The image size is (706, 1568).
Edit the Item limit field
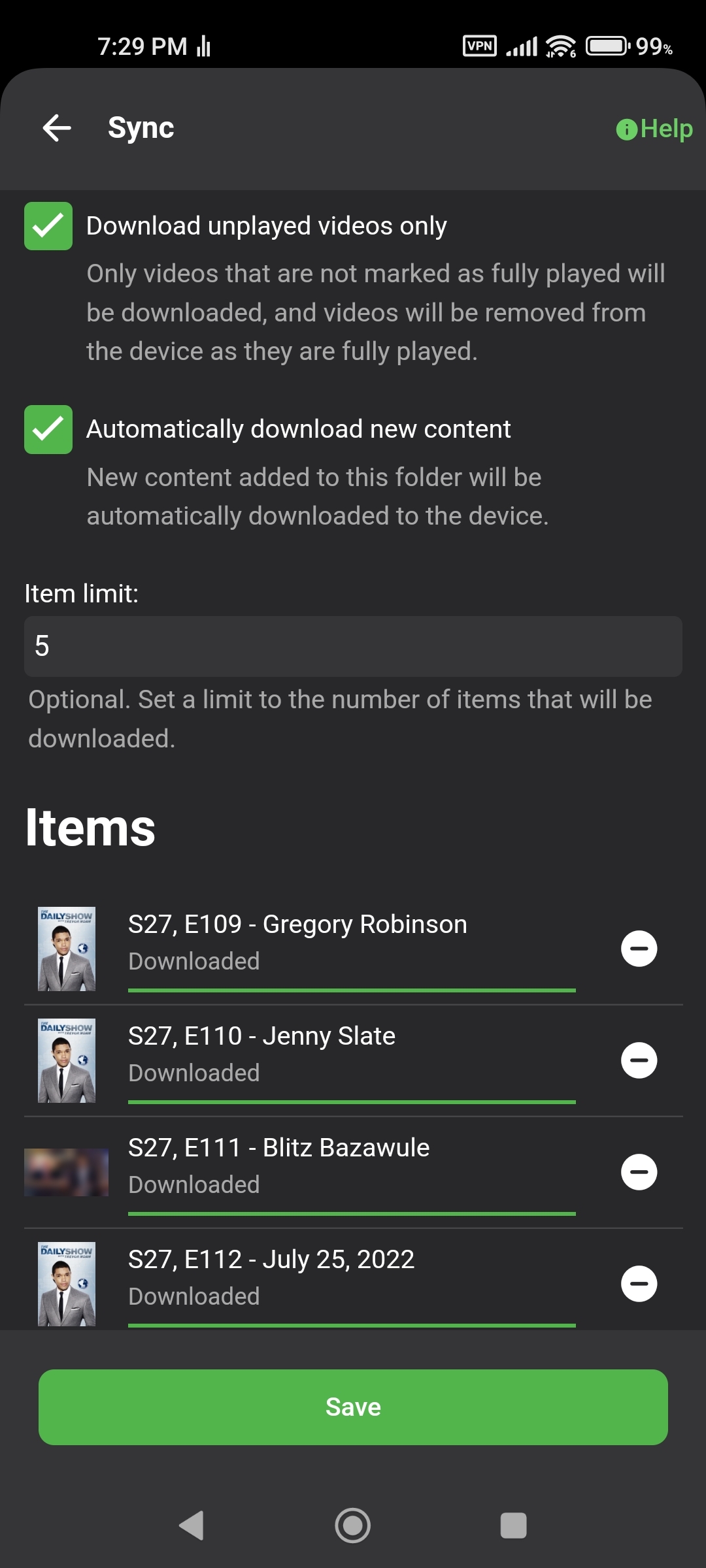(x=353, y=646)
